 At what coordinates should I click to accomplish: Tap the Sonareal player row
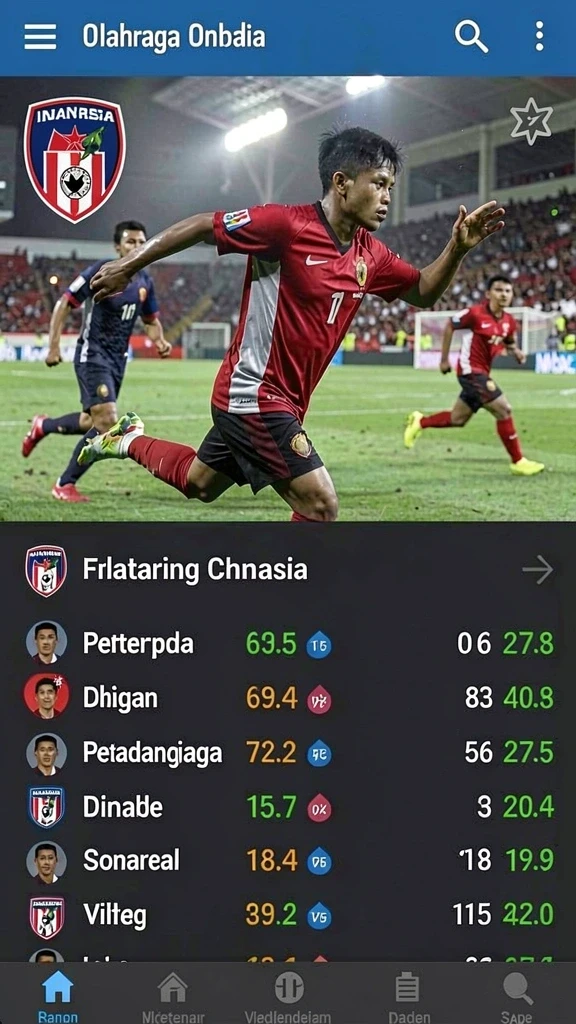pyautogui.click(x=288, y=861)
